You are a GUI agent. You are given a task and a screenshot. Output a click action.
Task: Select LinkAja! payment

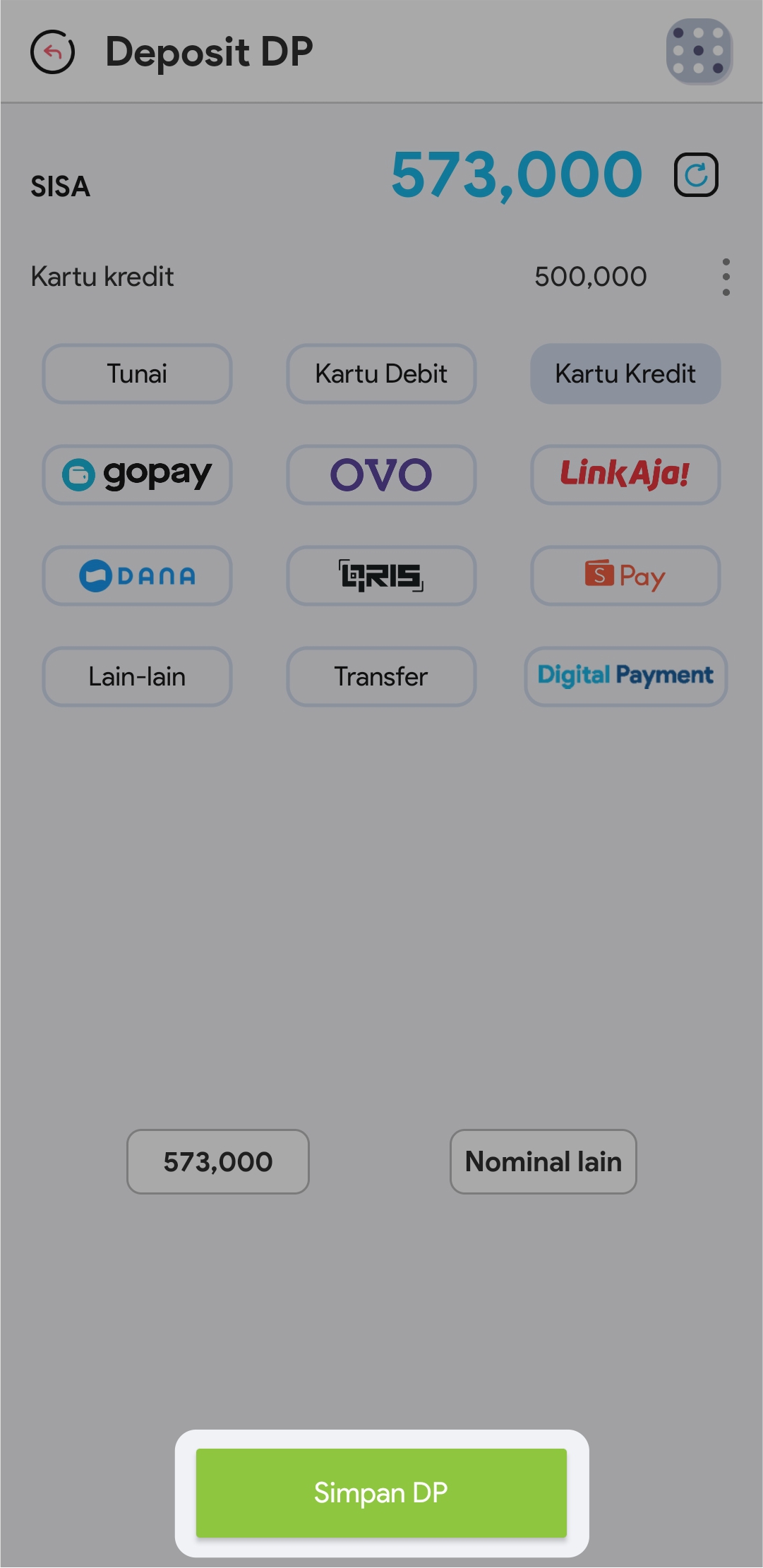click(625, 474)
